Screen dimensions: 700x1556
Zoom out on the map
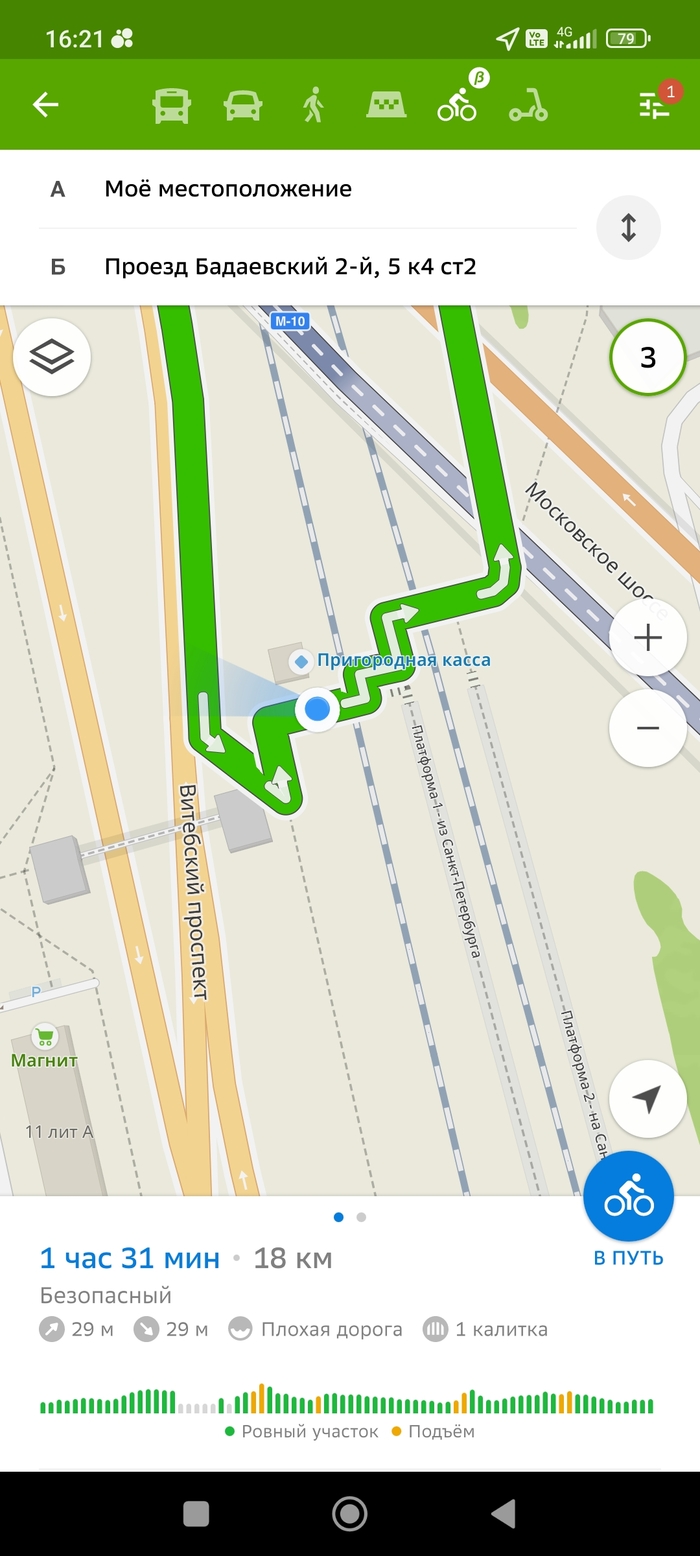click(648, 728)
